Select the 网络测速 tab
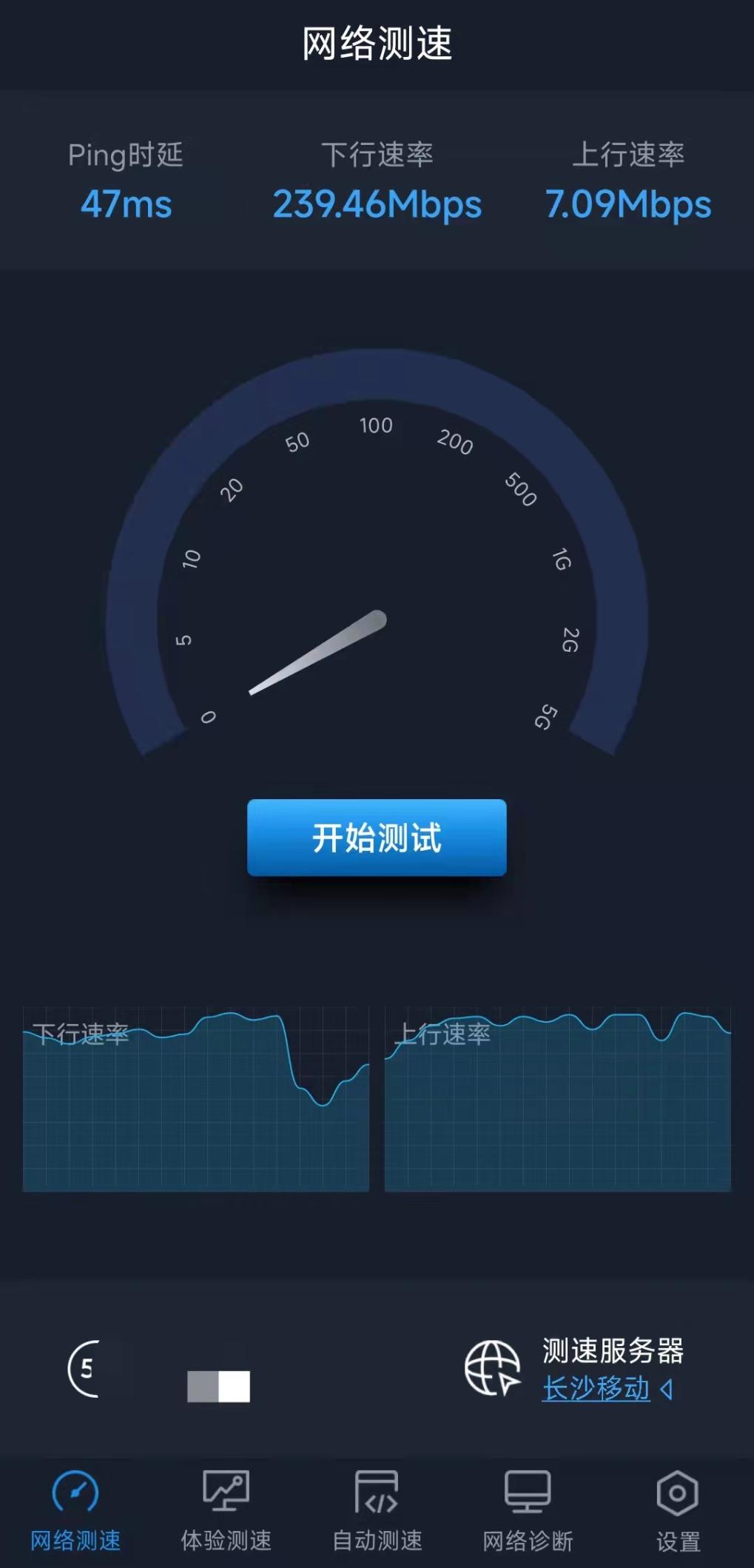Viewport: 754px width, 1568px height. [x=75, y=1510]
